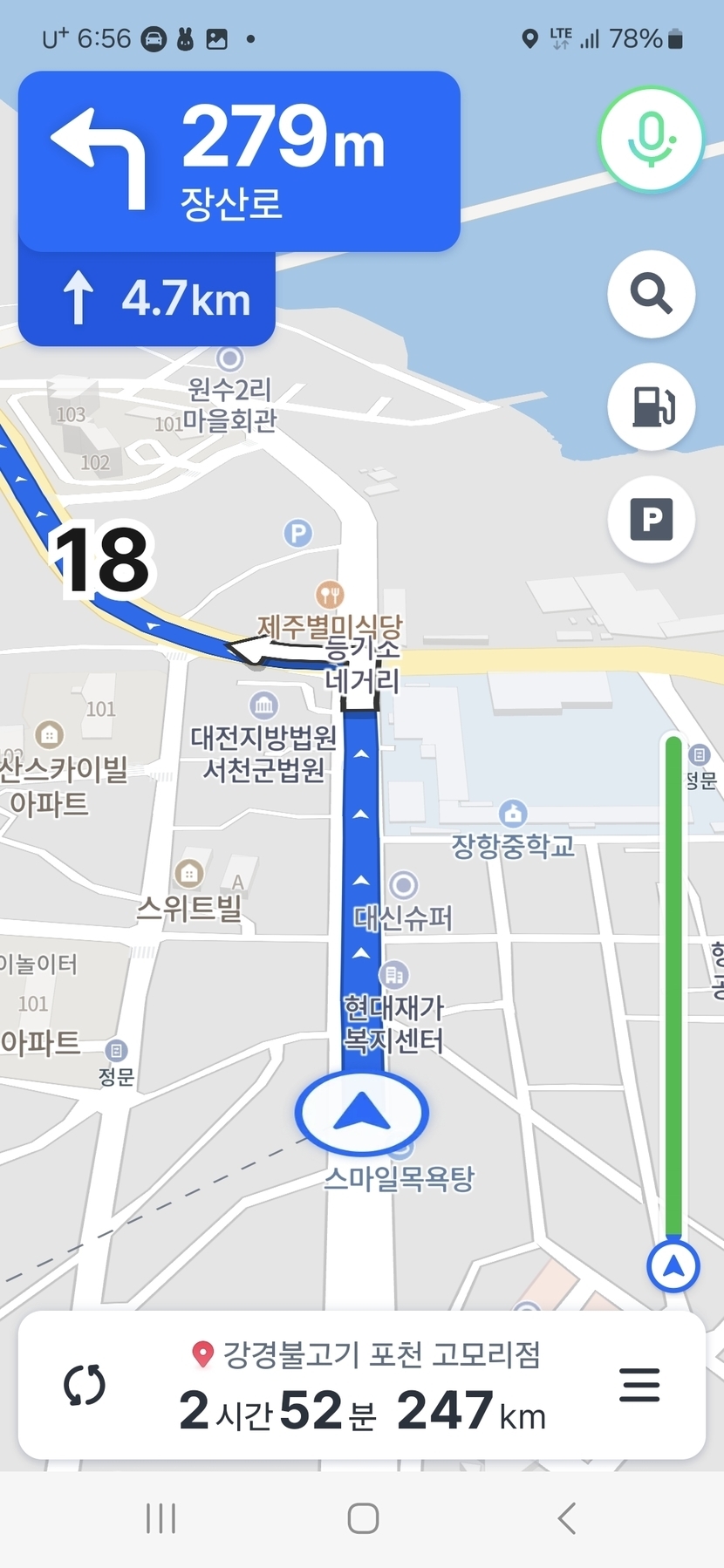Show nearby parking lots
The height and width of the screenshot is (1568, 724).
tap(651, 520)
